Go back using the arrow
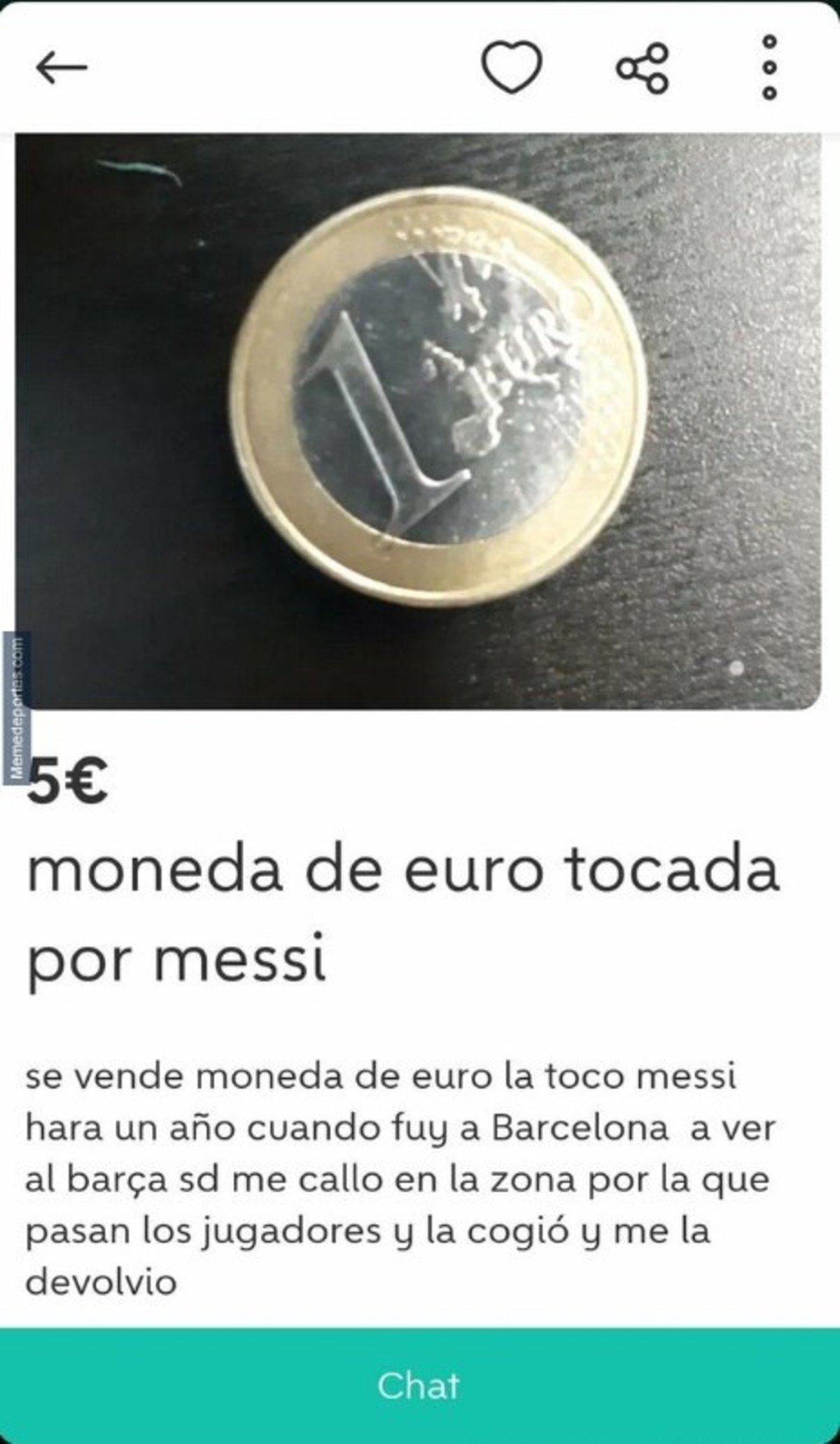This screenshot has width=840, height=1444. pos(62,68)
